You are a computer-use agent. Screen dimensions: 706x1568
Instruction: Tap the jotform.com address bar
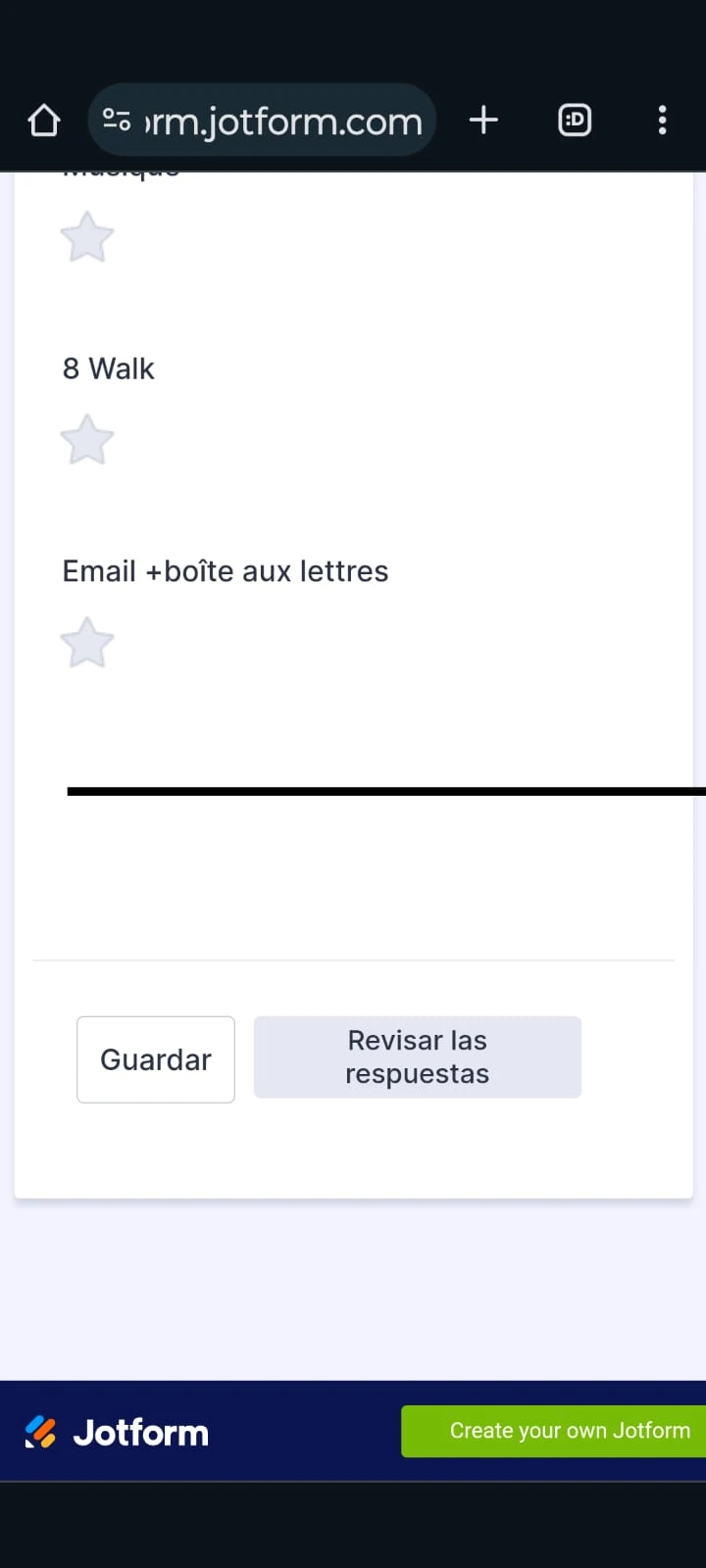pyautogui.click(x=282, y=121)
